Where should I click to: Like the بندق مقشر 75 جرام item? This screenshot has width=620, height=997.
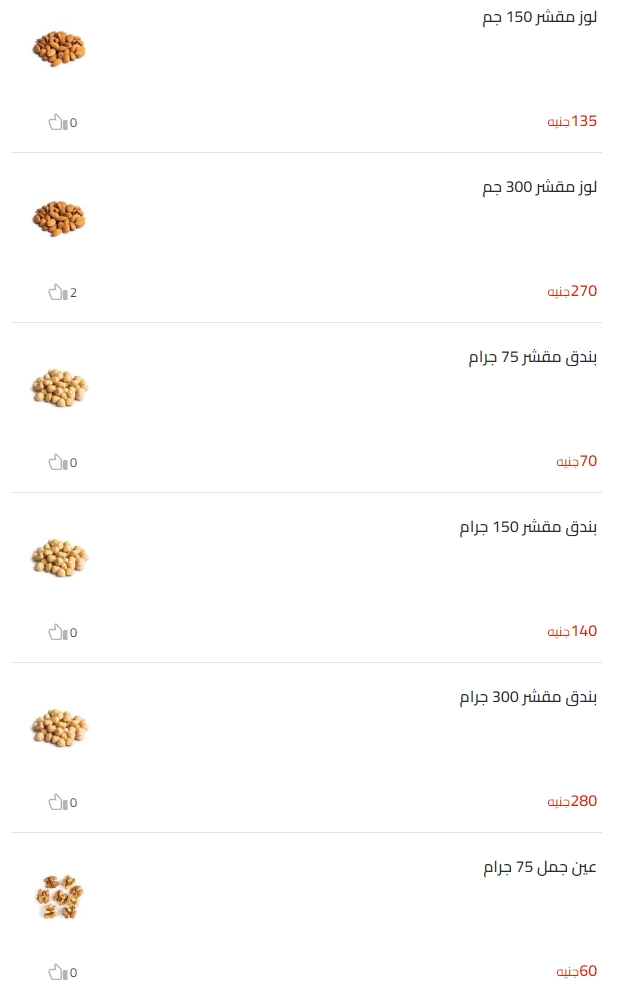tap(58, 462)
